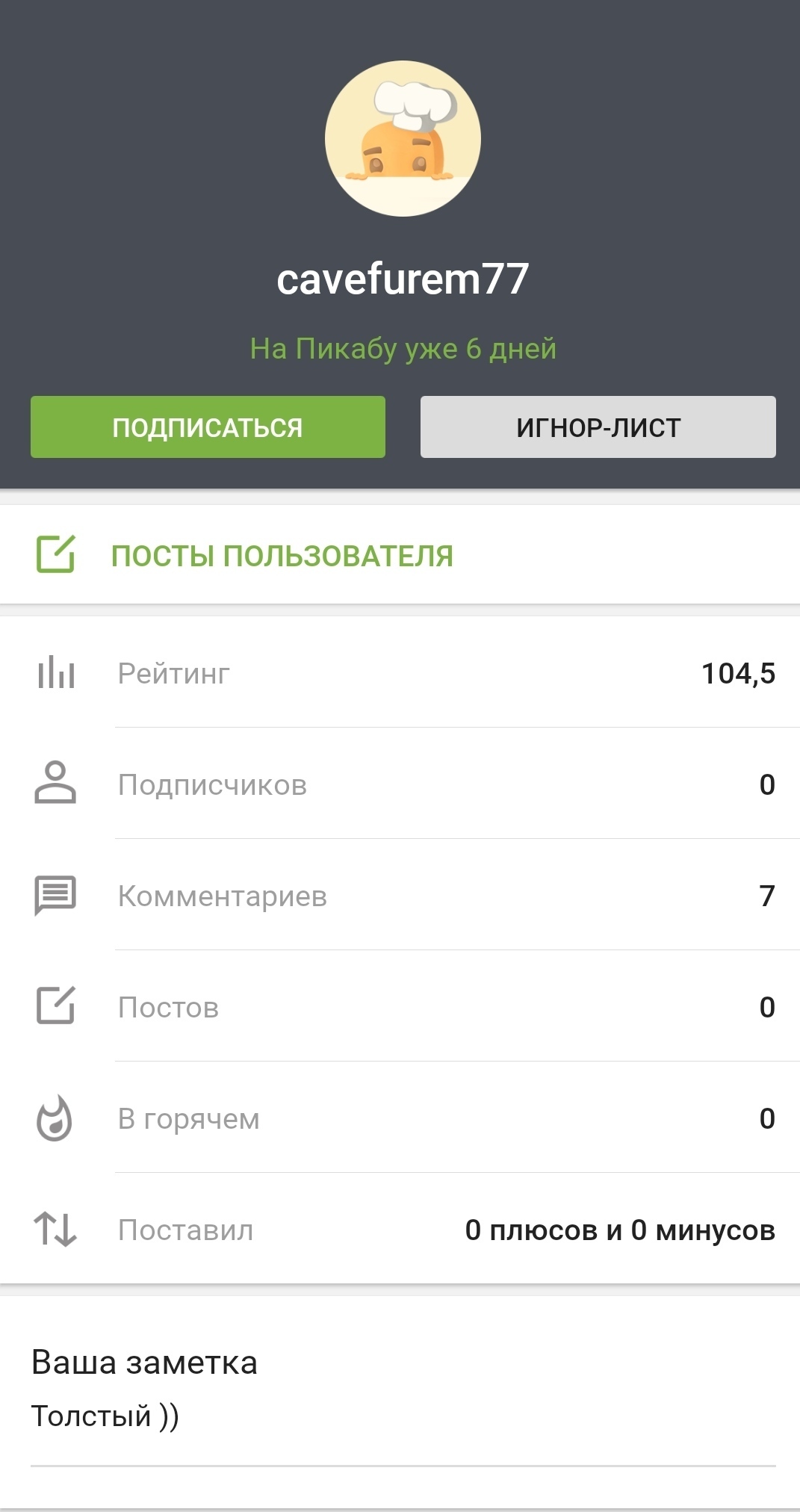View cavefurem77's profile avatar
The image size is (800, 1512).
click(403, 139)
